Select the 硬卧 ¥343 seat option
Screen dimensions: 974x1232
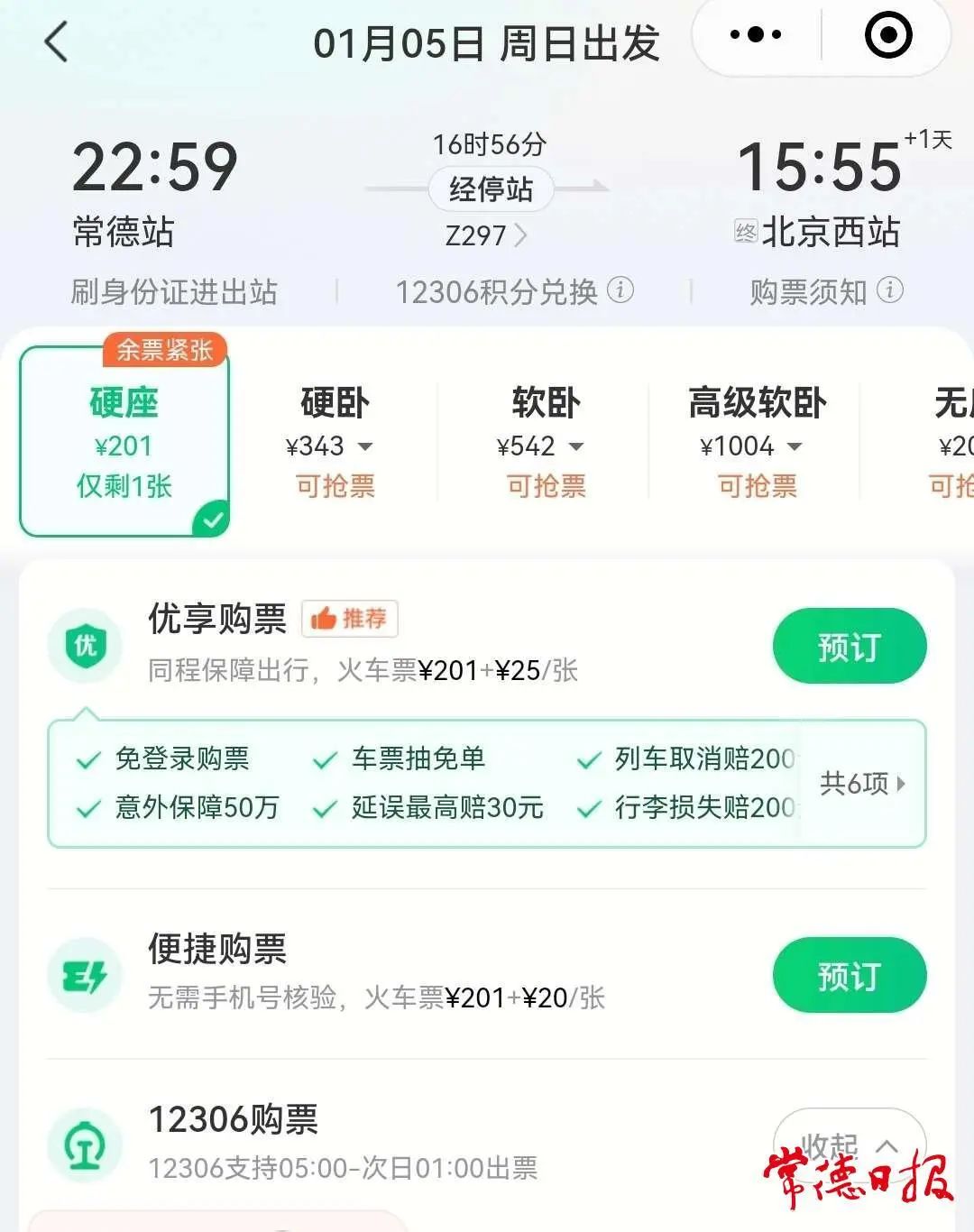pos(335,442)
